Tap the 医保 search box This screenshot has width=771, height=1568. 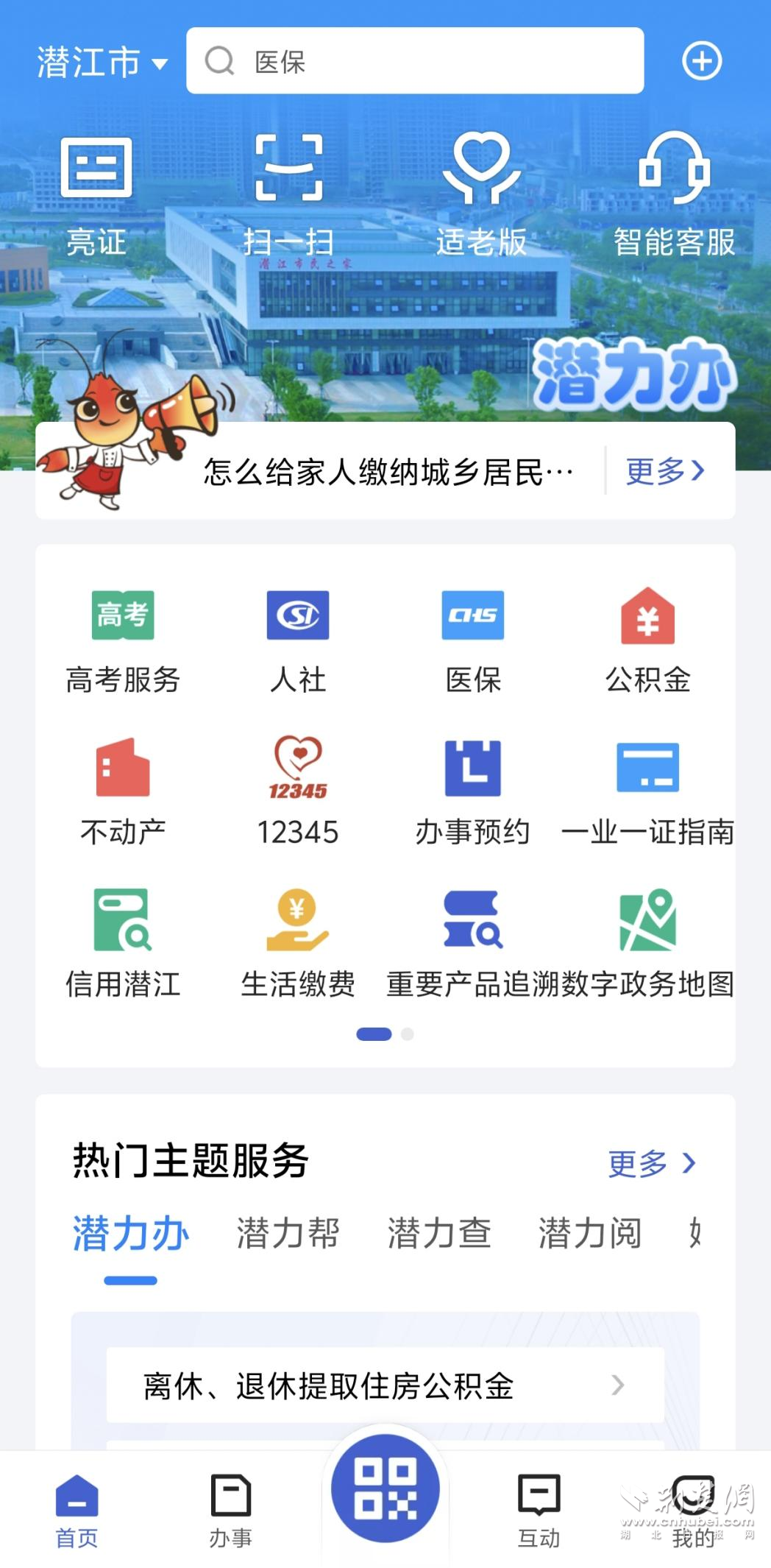tap(415, 61)
